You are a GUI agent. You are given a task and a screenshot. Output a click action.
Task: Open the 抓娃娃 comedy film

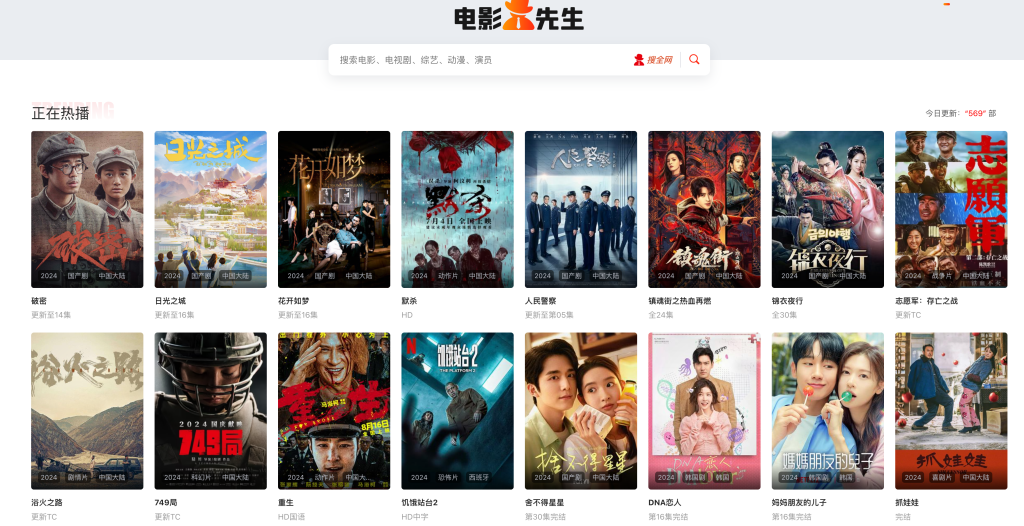tap(951, 410)
